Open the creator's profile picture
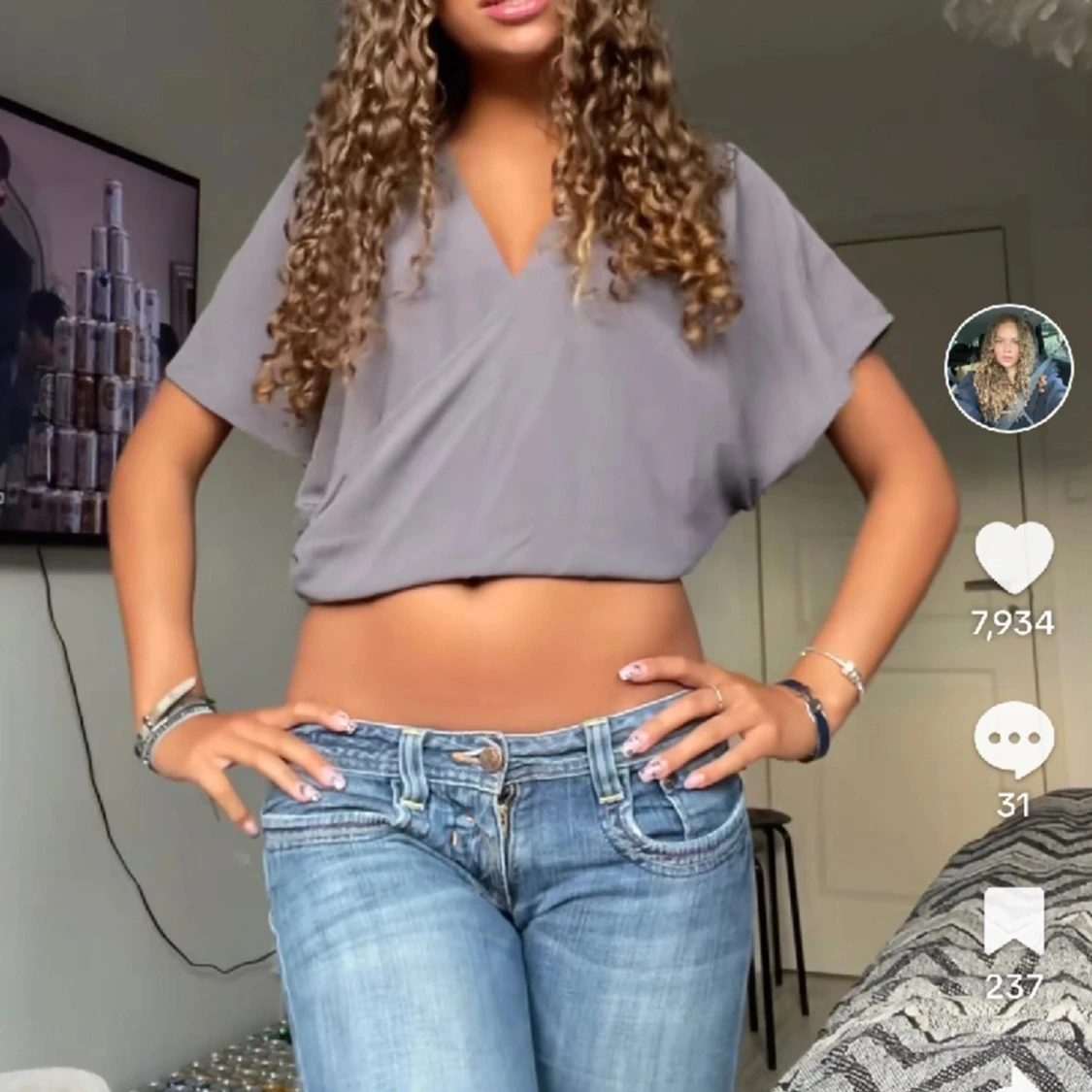The width and height of the screenshot is (1092, 1092). 1009,367
